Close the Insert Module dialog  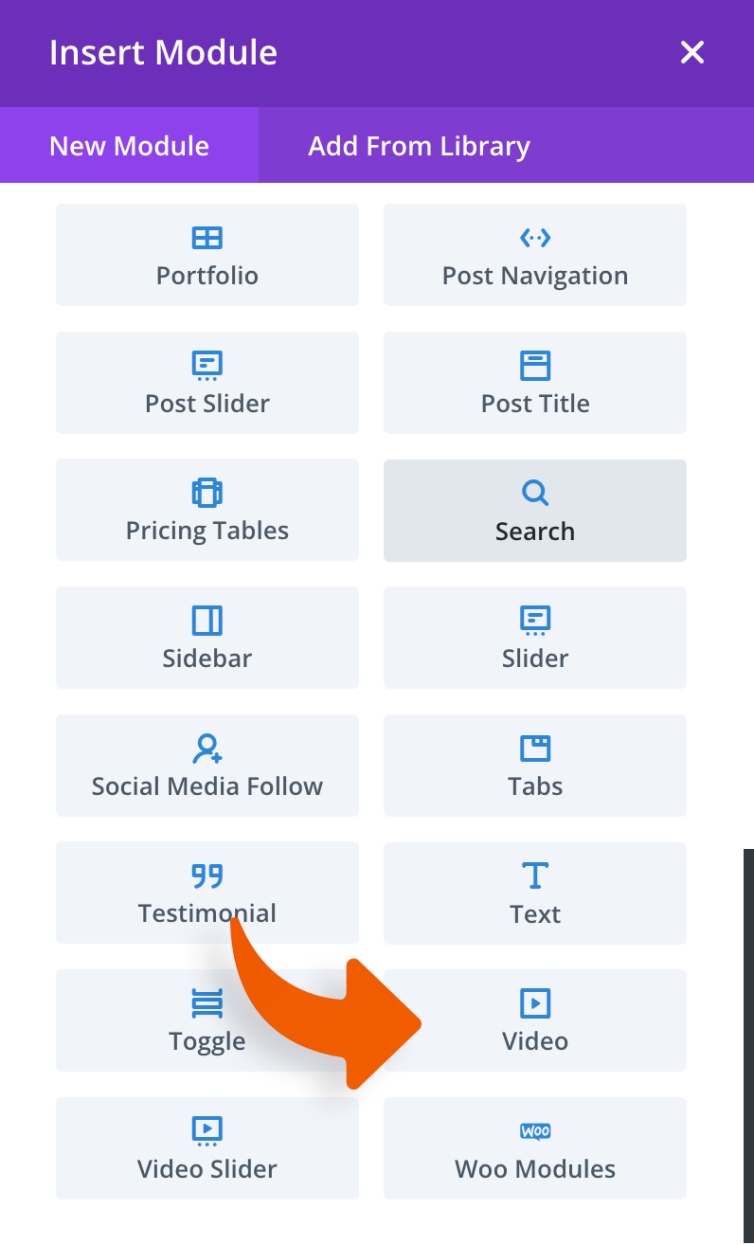tap(692, 53)
